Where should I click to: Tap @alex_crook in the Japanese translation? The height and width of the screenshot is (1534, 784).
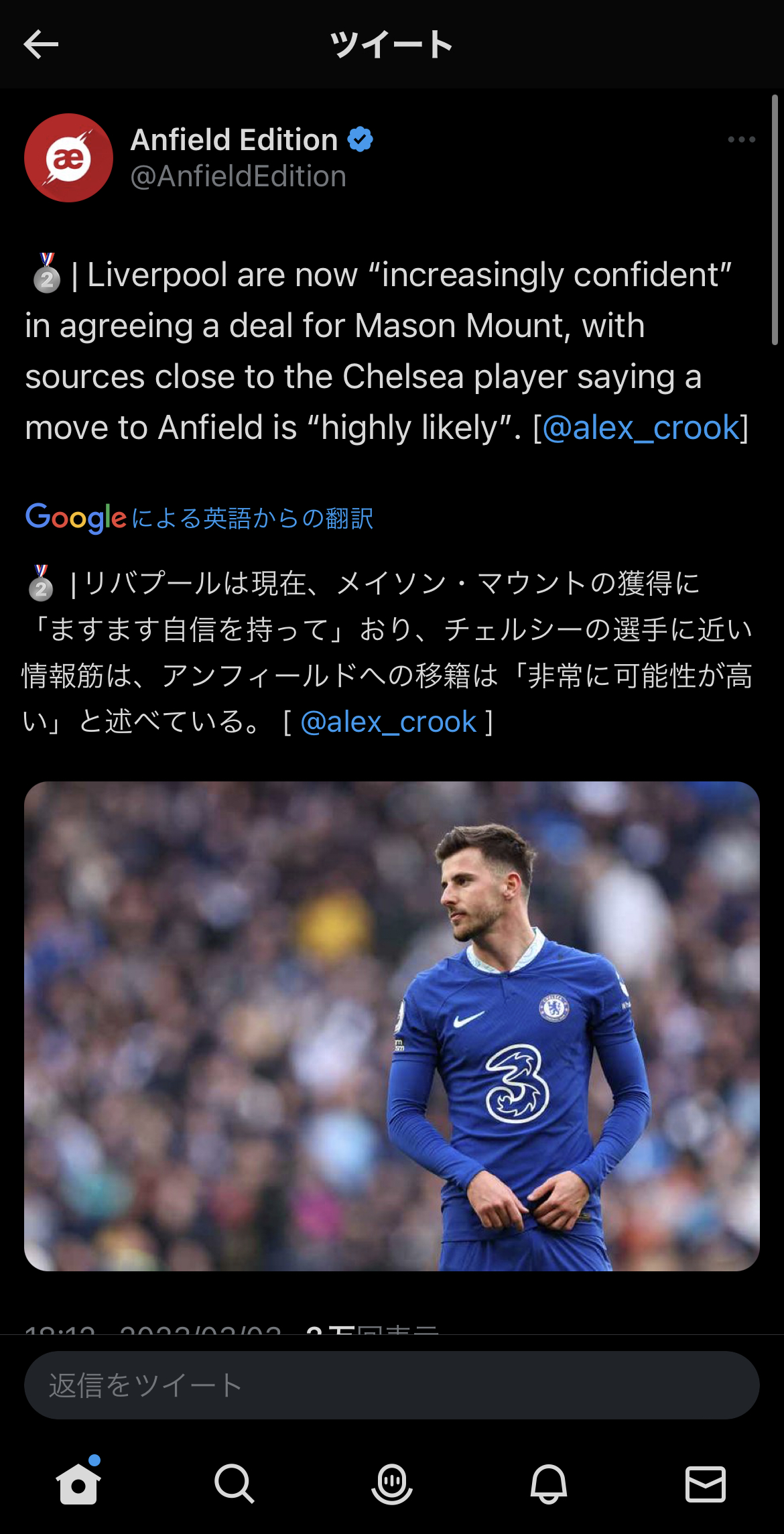click(388, 722)
